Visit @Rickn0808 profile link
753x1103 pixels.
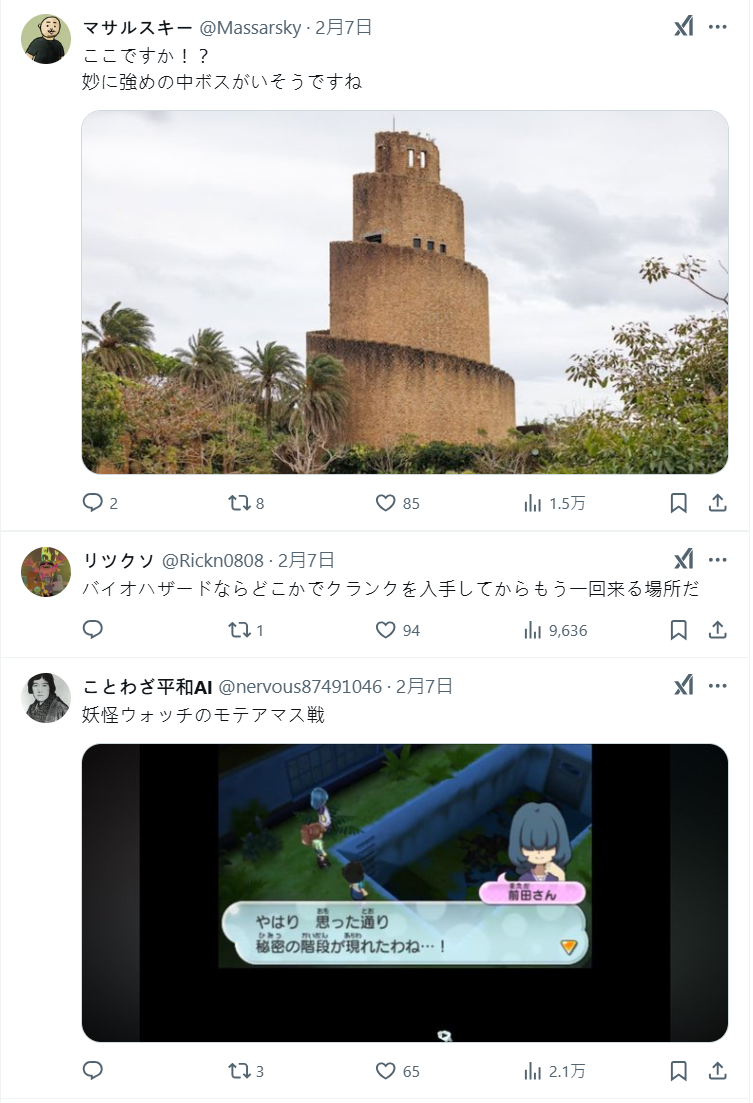pos(212,560)
